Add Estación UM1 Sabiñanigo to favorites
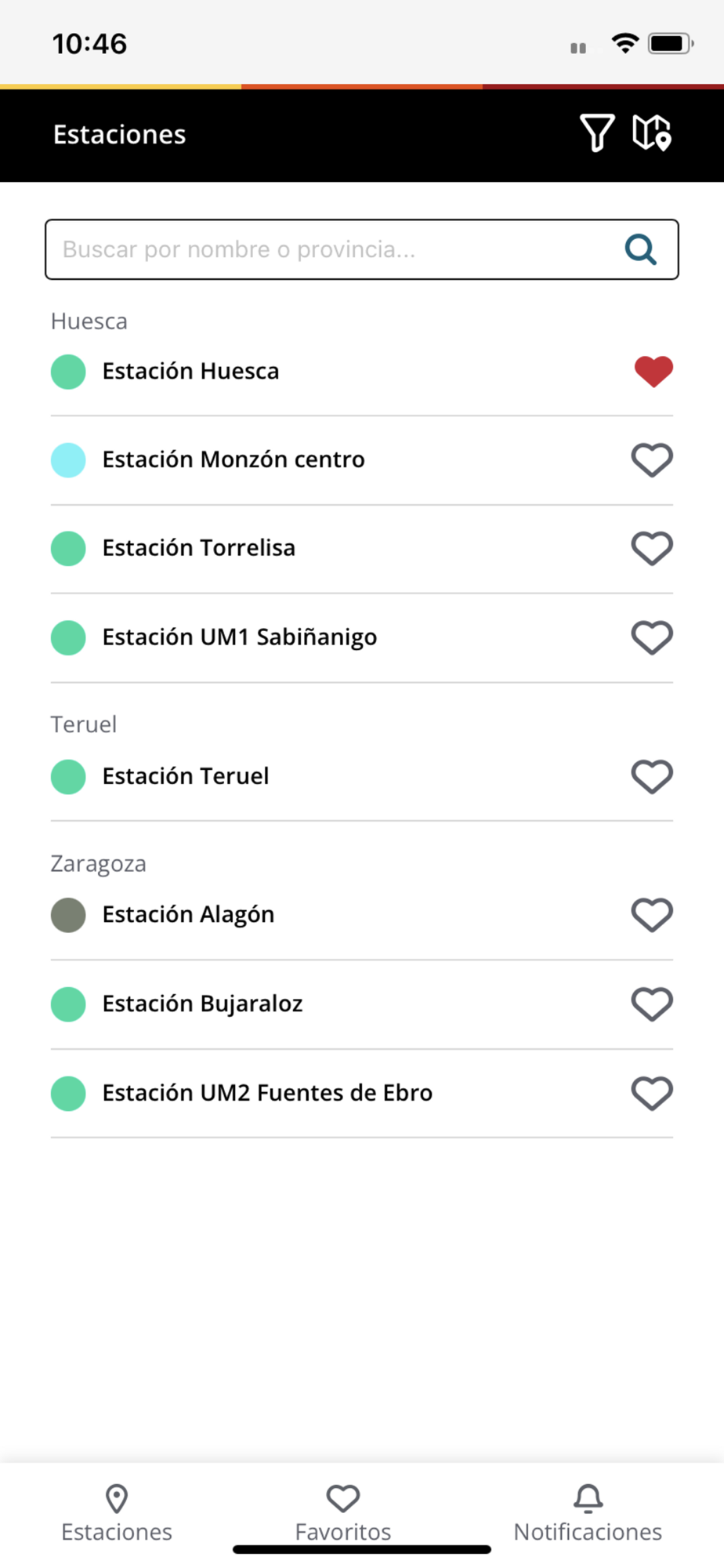Image resolution: width=724 pixels, height=1568 pixels. 652,637
